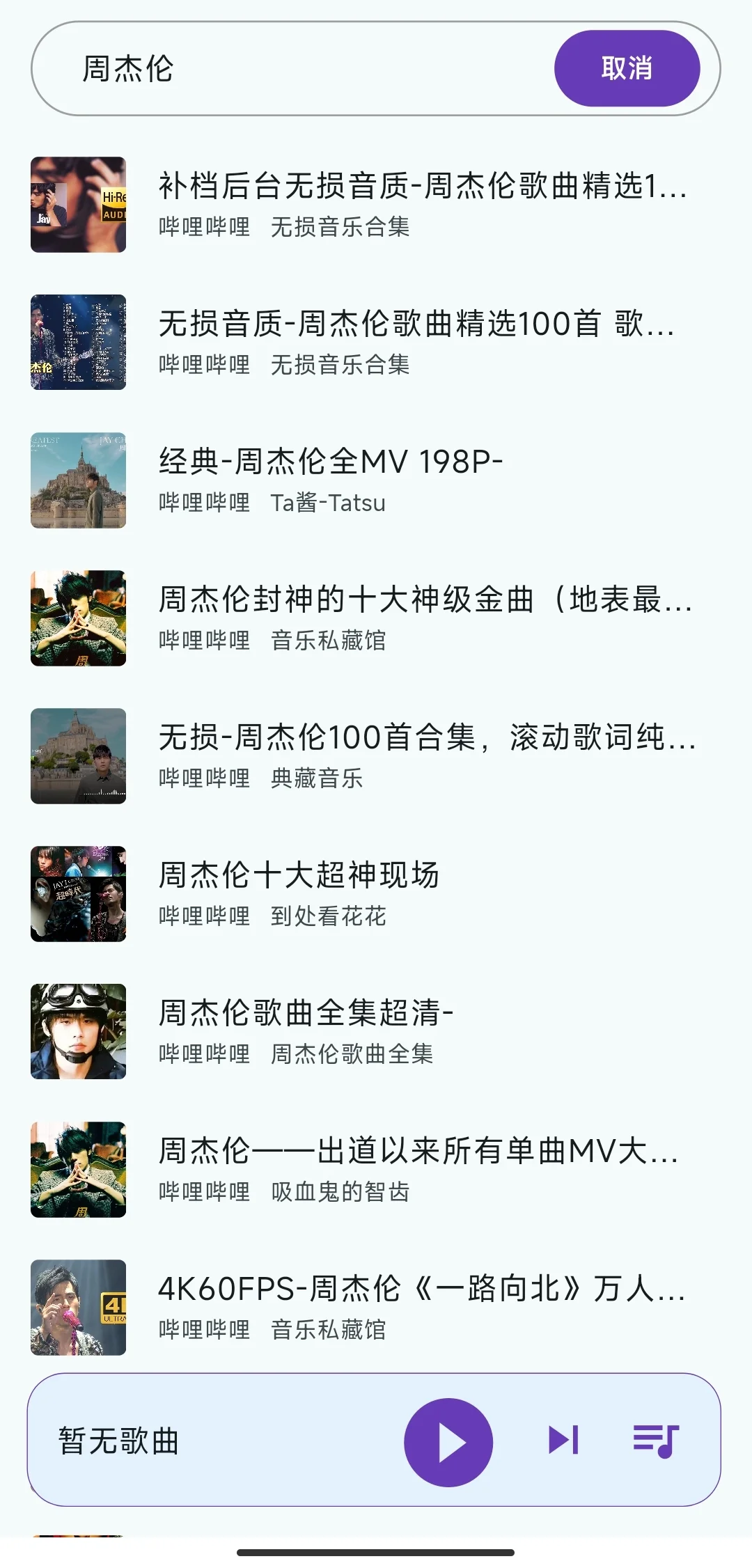
Task: Skip to the next track
Action: pyautogui.click(x=563, y=1441)
